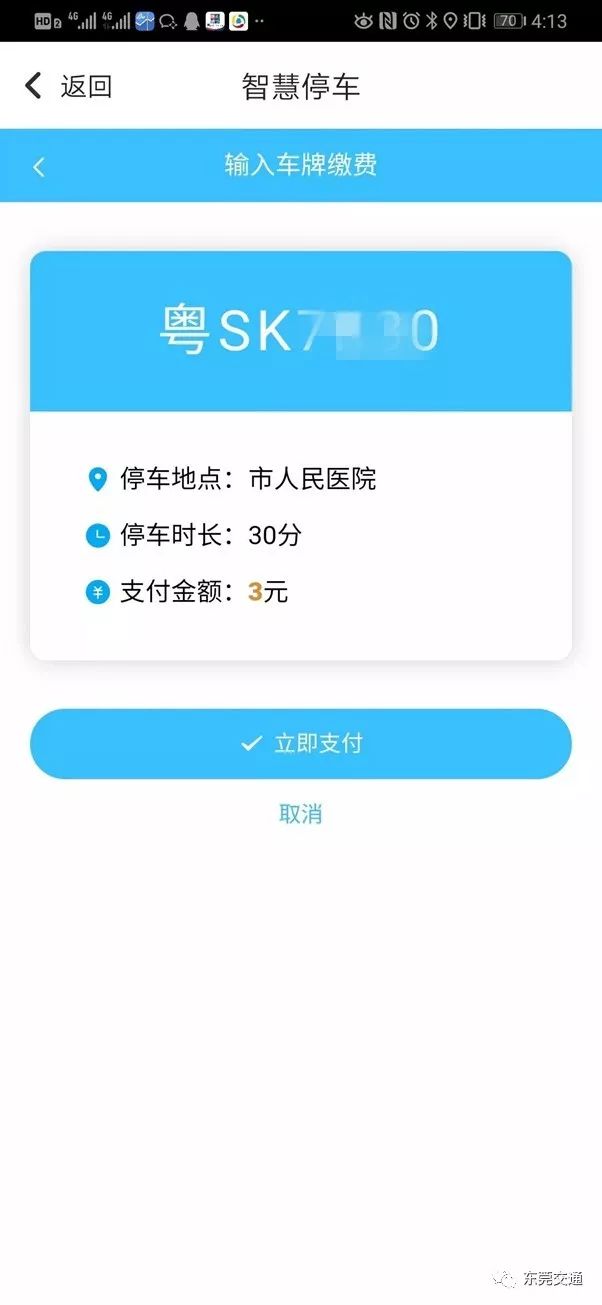
Task: Go back using the blue bar arrow
Action: [39, 167]
